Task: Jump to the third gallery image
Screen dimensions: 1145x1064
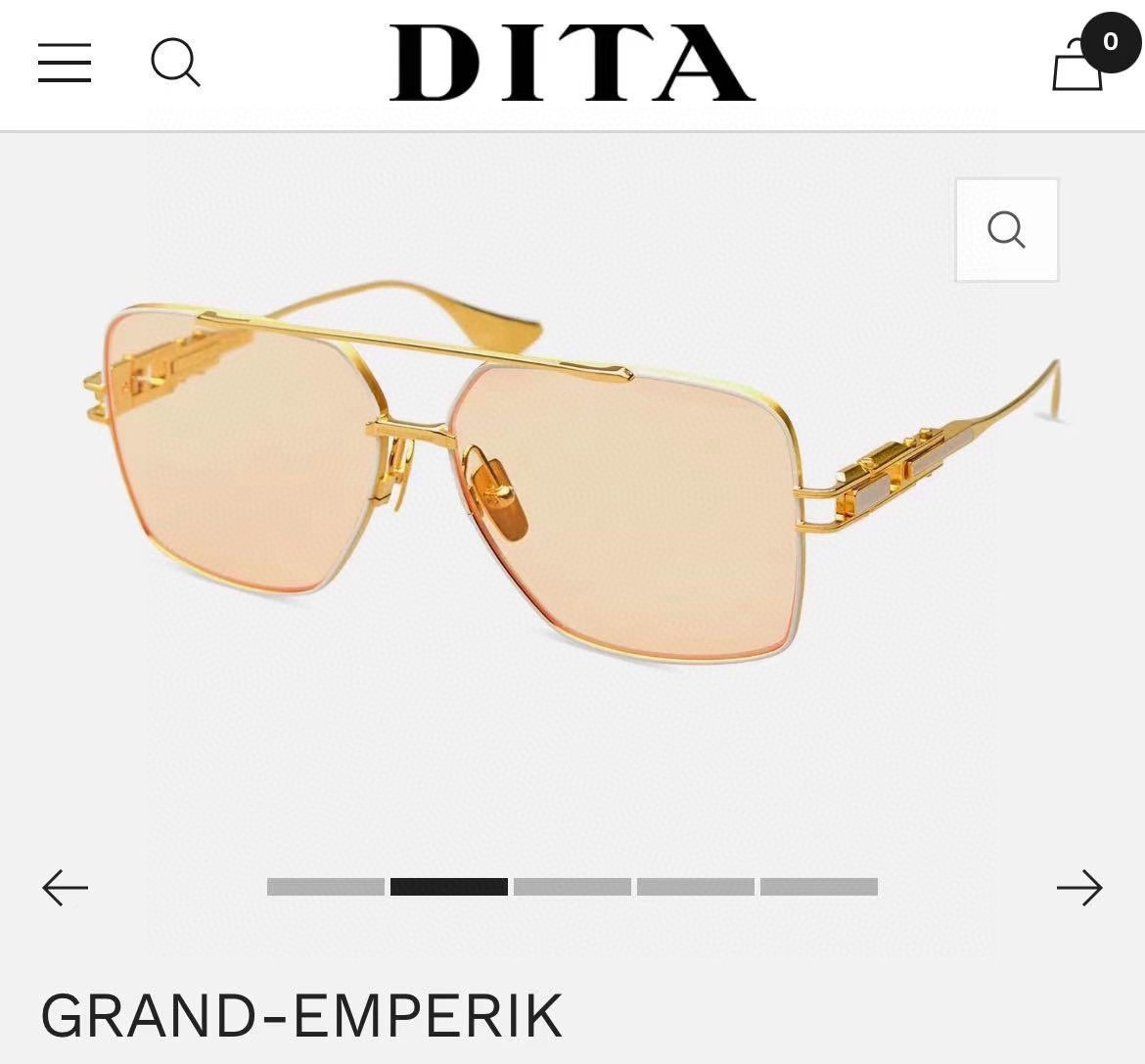Action: (x=572, y=887)
